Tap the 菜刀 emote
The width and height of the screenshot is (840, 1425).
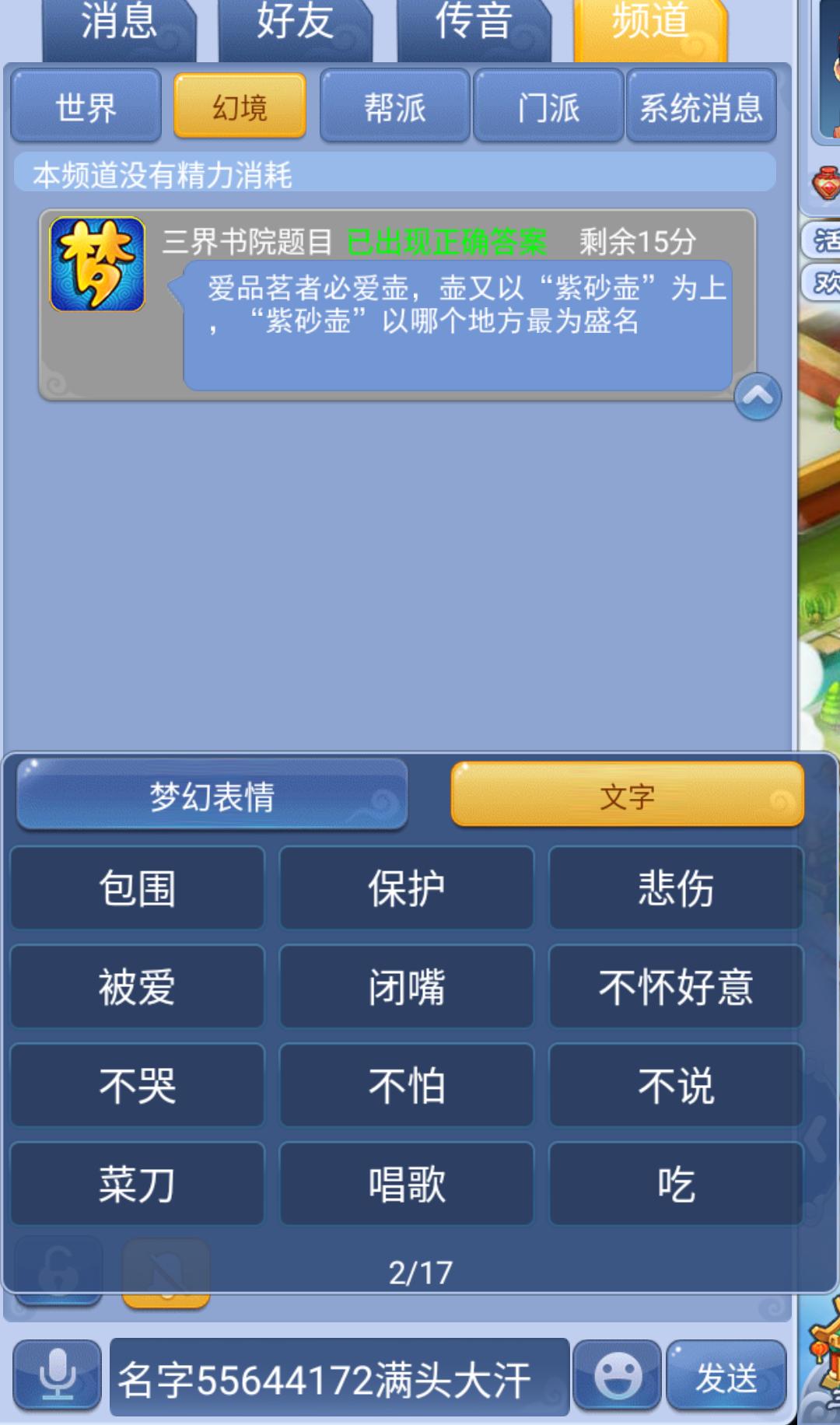point(137,1185)
